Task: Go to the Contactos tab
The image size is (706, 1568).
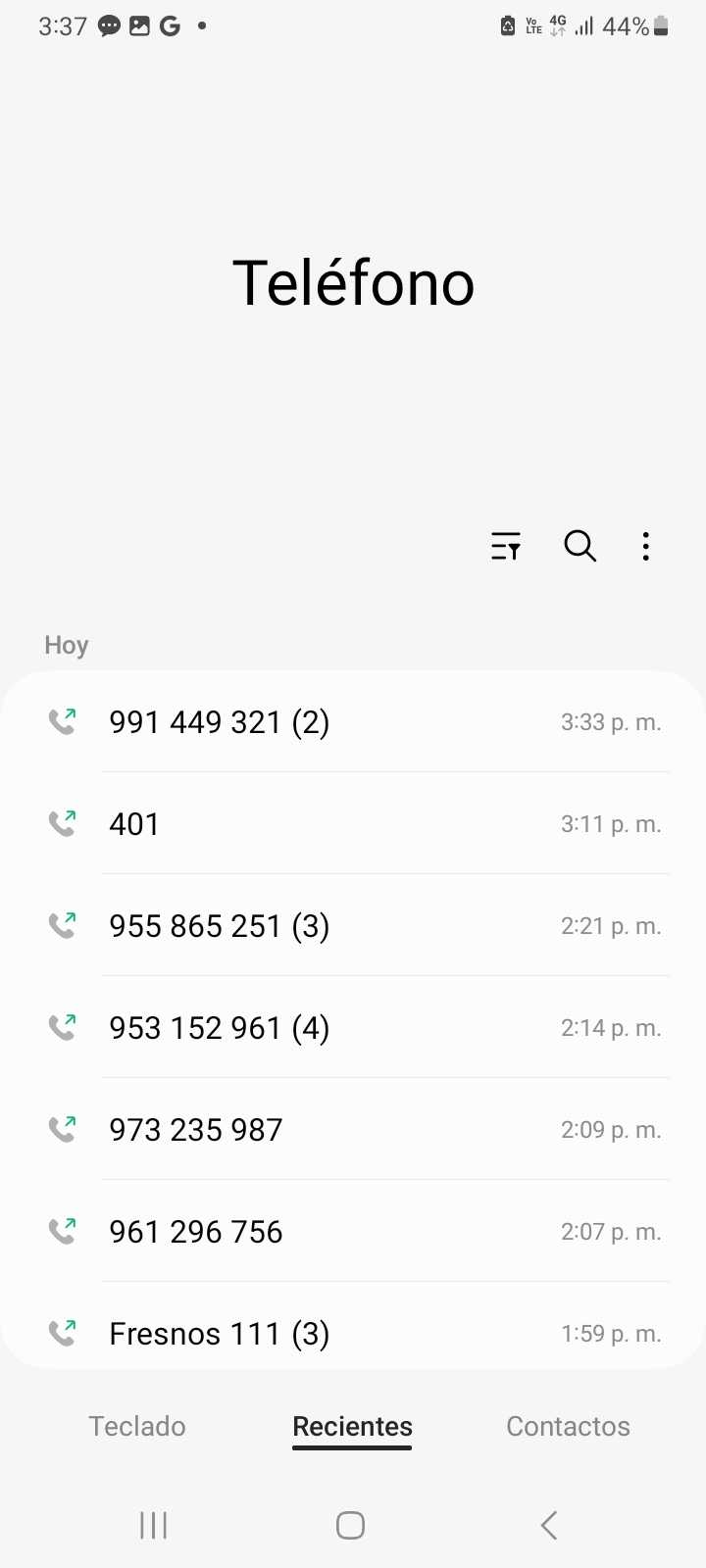Action: coord(568,1426)
